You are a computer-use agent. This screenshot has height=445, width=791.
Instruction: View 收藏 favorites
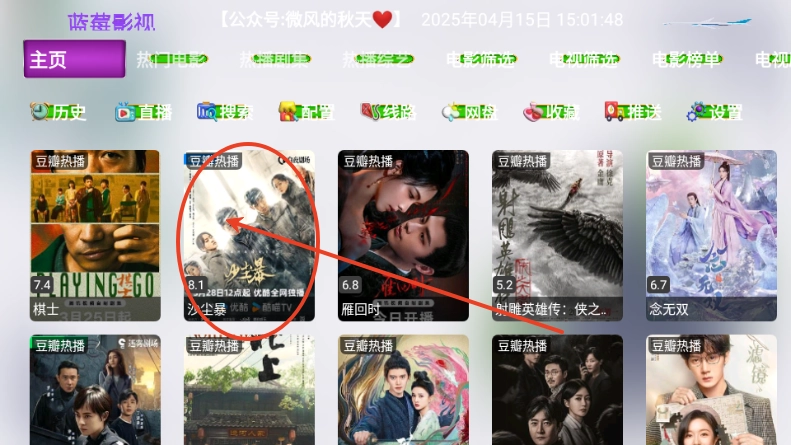[551, 112]
